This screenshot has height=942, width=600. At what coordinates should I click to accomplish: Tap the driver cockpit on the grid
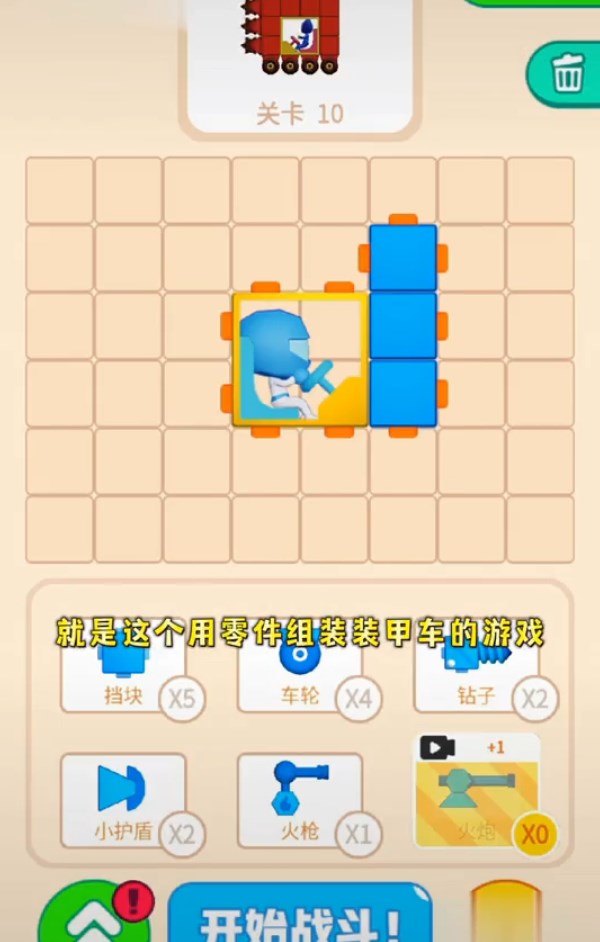298,361
